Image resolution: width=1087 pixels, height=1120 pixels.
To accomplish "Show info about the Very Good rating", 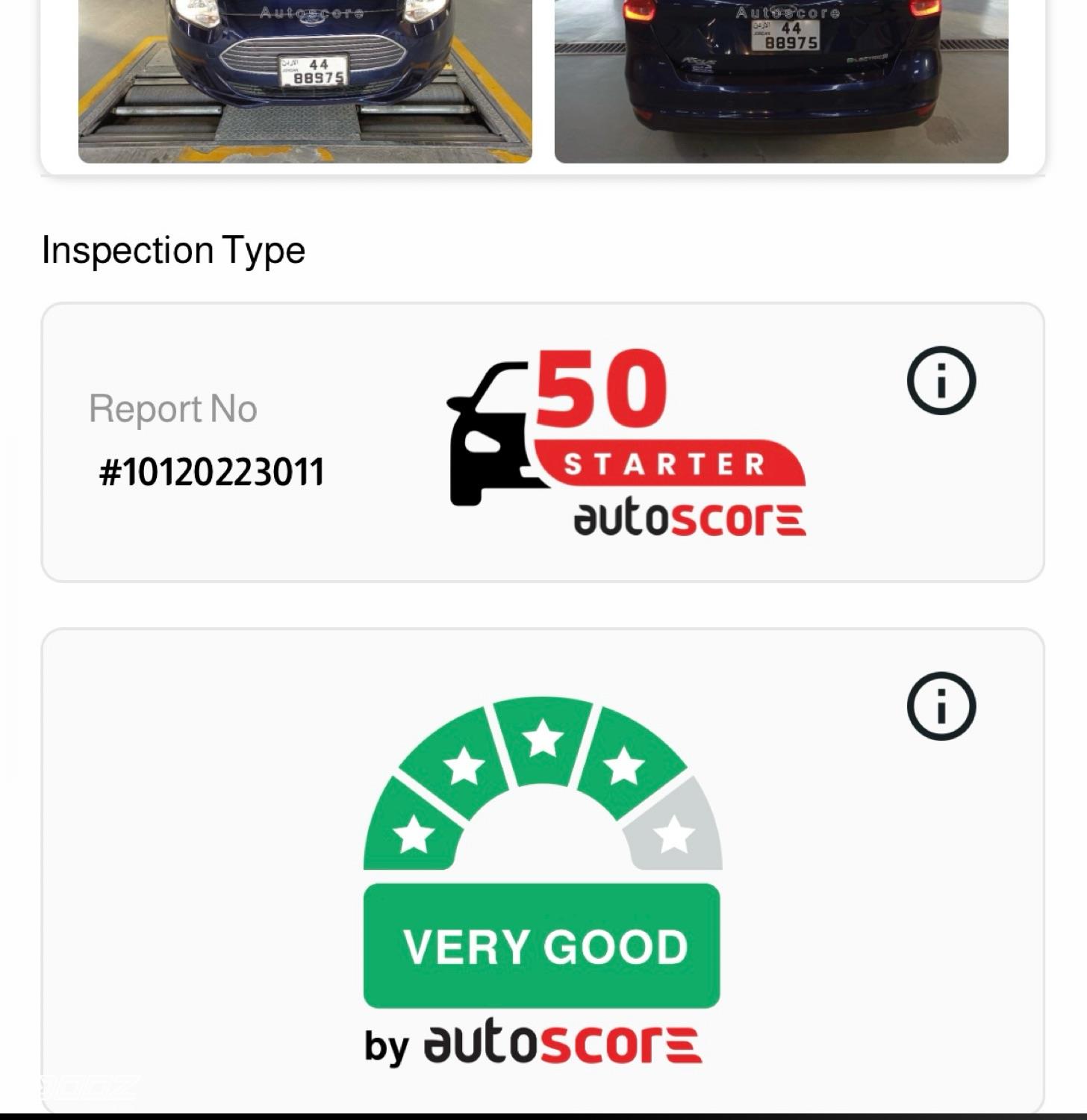I will point(941,706).
